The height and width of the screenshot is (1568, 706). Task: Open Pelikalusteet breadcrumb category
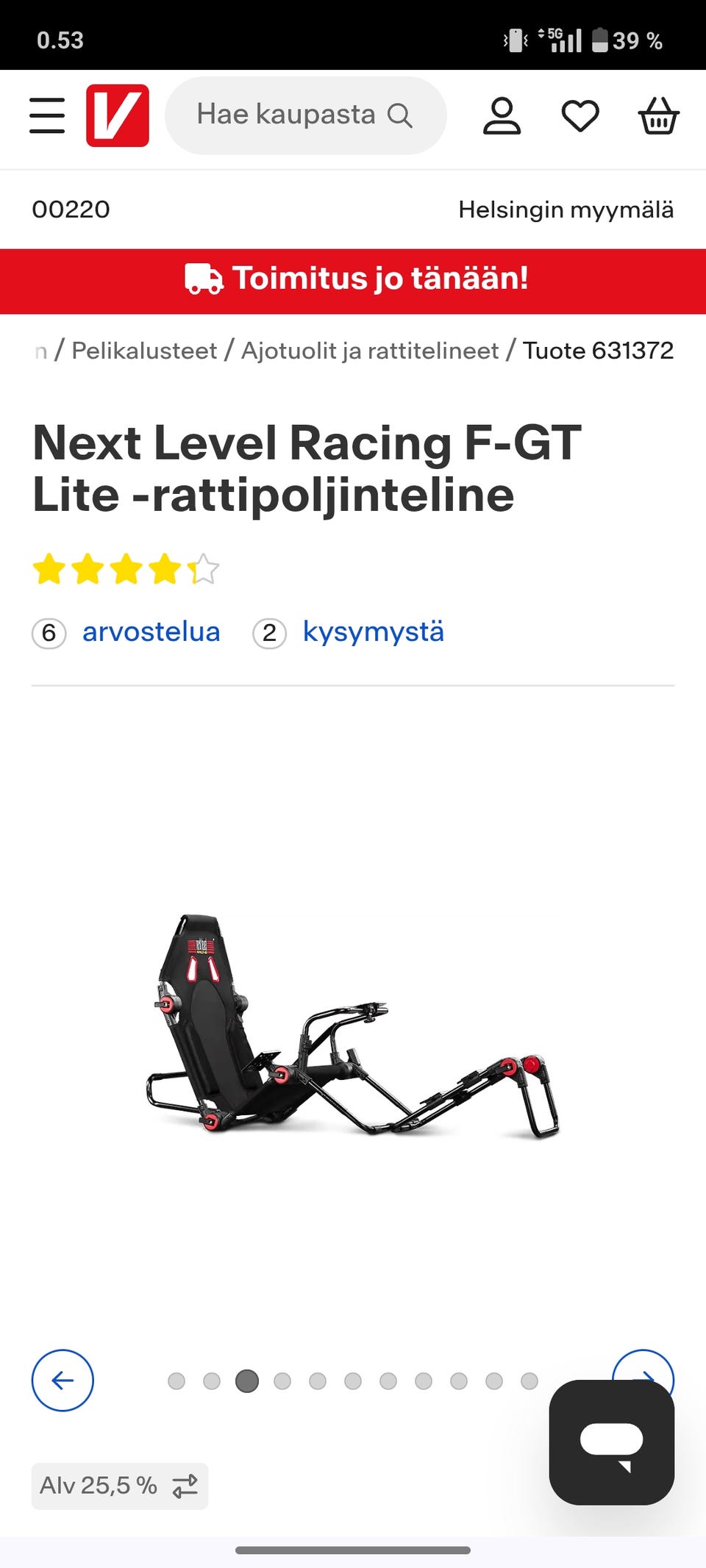[x=144, y=351]
